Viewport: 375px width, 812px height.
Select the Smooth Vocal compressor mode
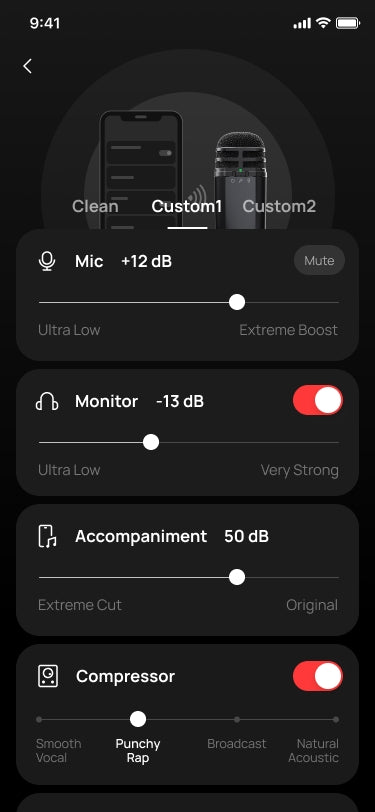pos(59,750)
